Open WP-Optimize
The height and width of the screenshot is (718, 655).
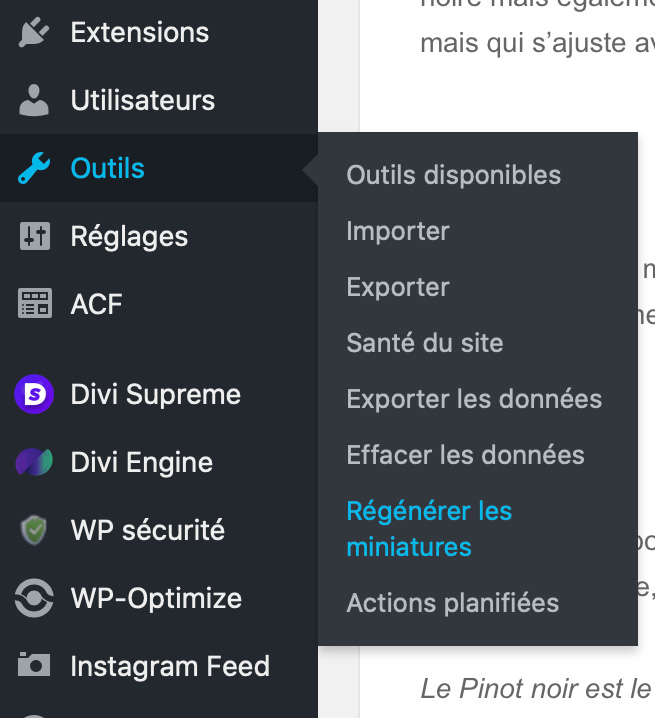click(156, 598)
